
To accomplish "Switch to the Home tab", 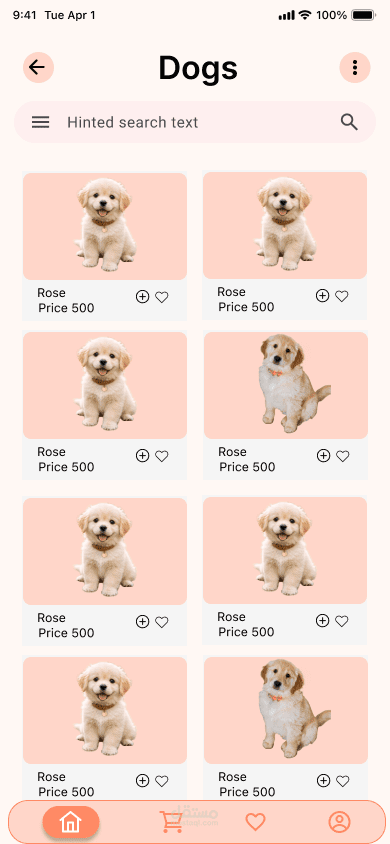I will [71, 822].
